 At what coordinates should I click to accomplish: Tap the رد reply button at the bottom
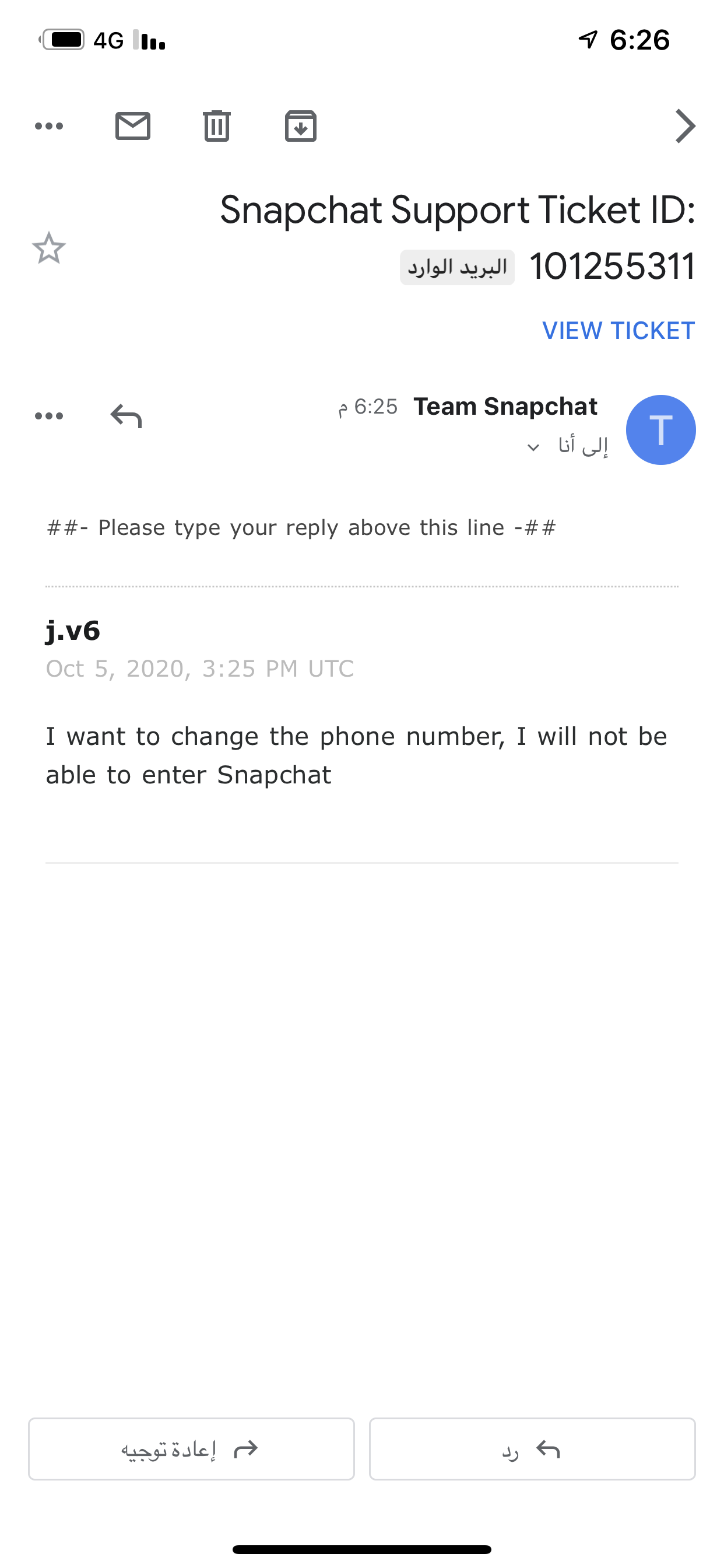pos(532,1448)
